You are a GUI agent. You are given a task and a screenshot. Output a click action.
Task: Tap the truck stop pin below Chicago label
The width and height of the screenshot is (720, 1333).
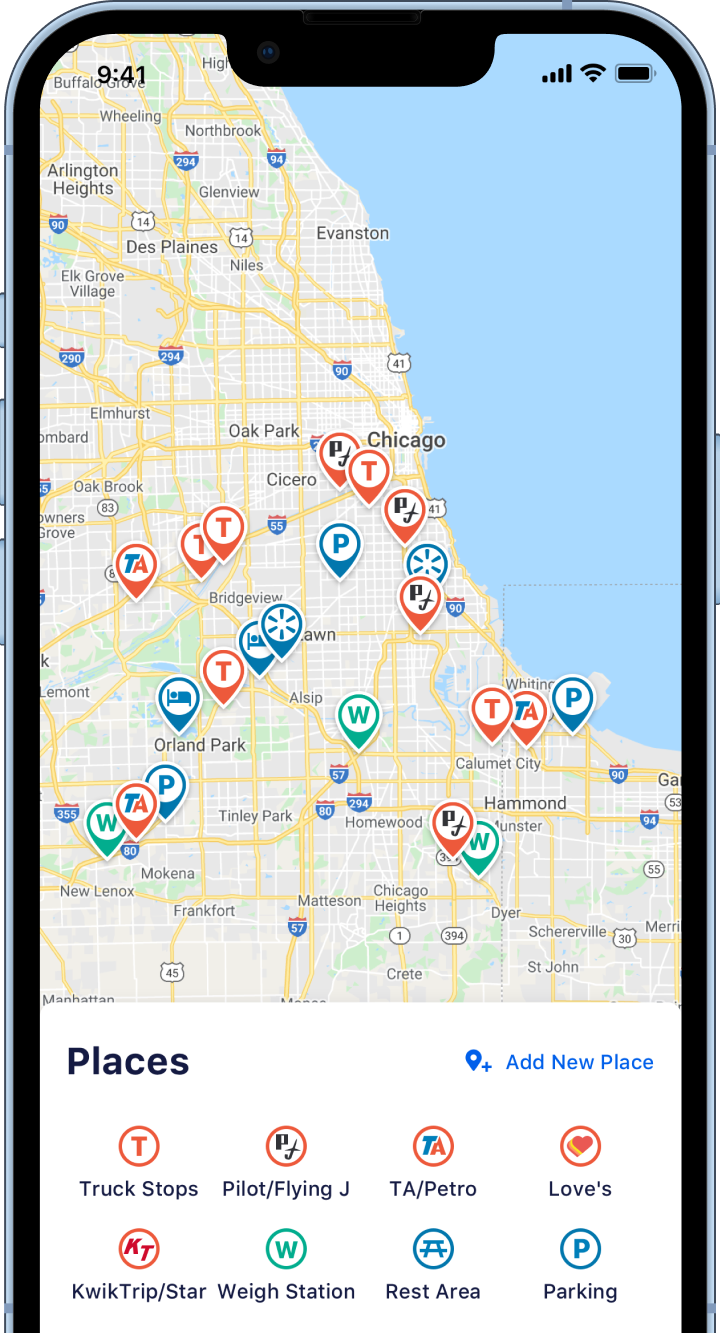pyautogui.click(x=369, y=471)
